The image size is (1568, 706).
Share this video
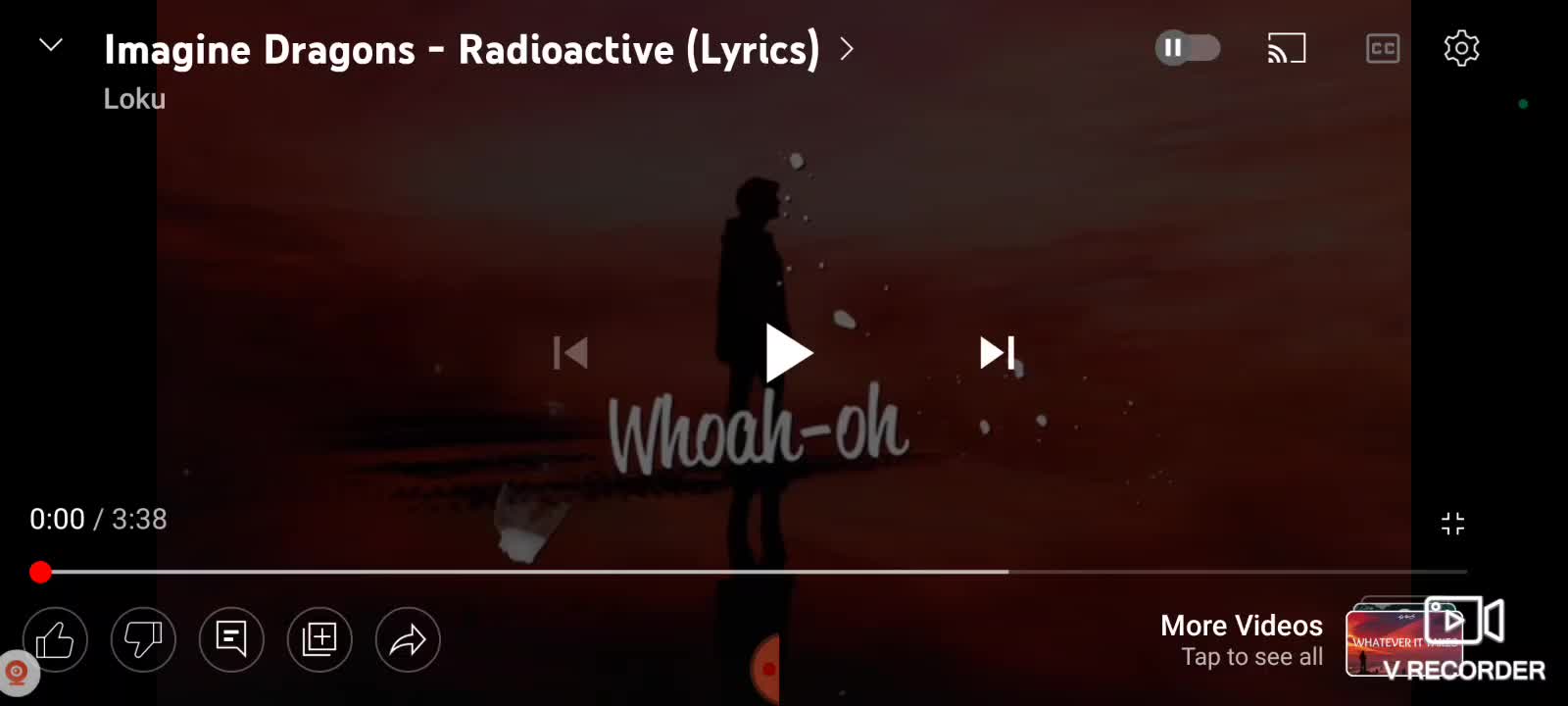pos(408,640)
